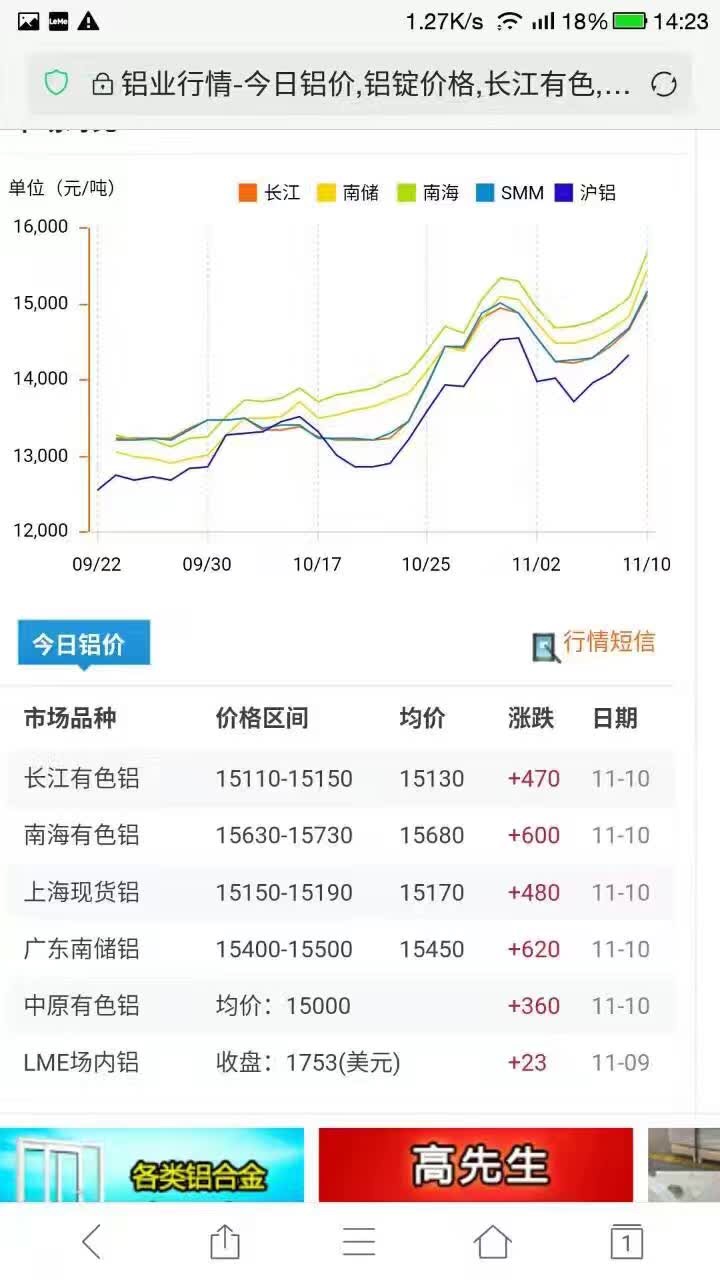Viewport: 720px width, 1280px height.
Task: Toggle the SMM series in the chart legend
Action: point(510,193)
